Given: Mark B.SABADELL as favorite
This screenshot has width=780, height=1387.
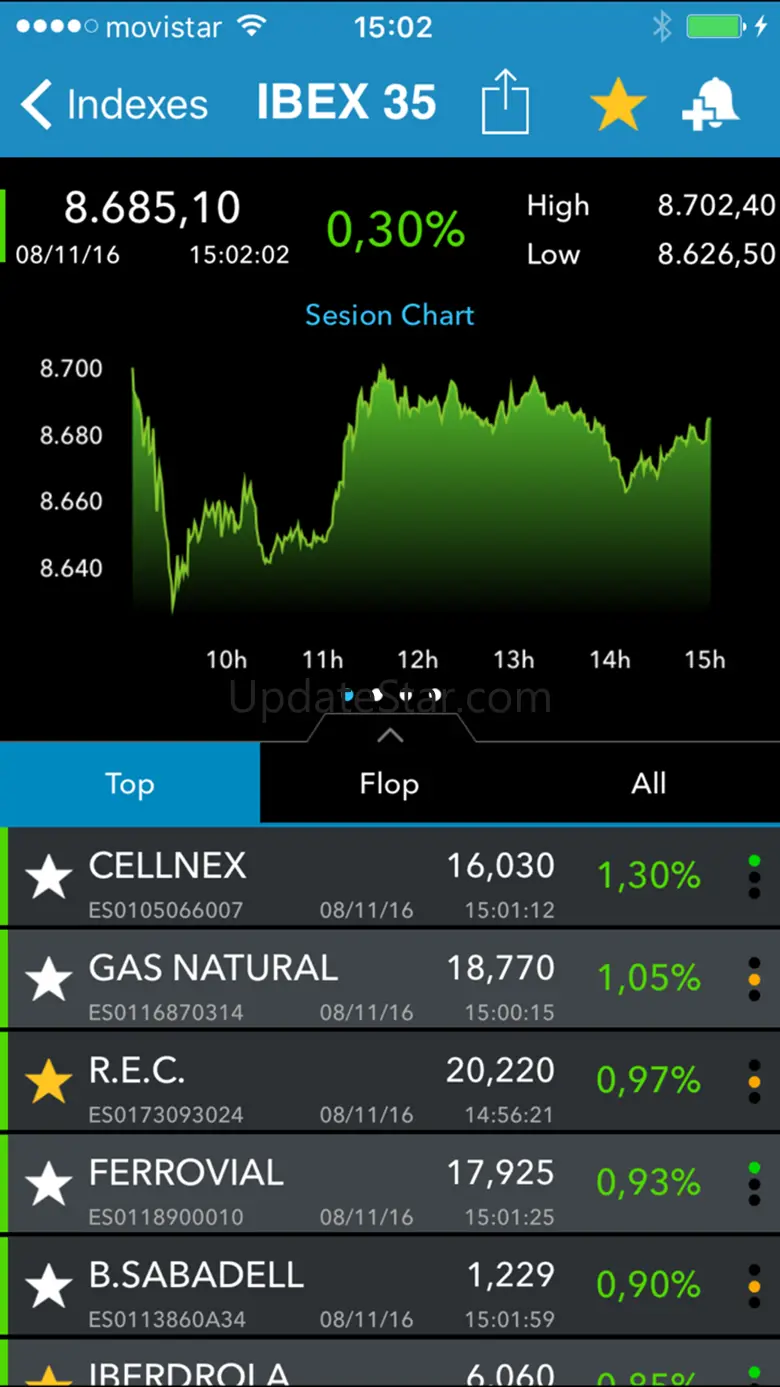Looking at the screenshot, I should [x=48, y=1288].
